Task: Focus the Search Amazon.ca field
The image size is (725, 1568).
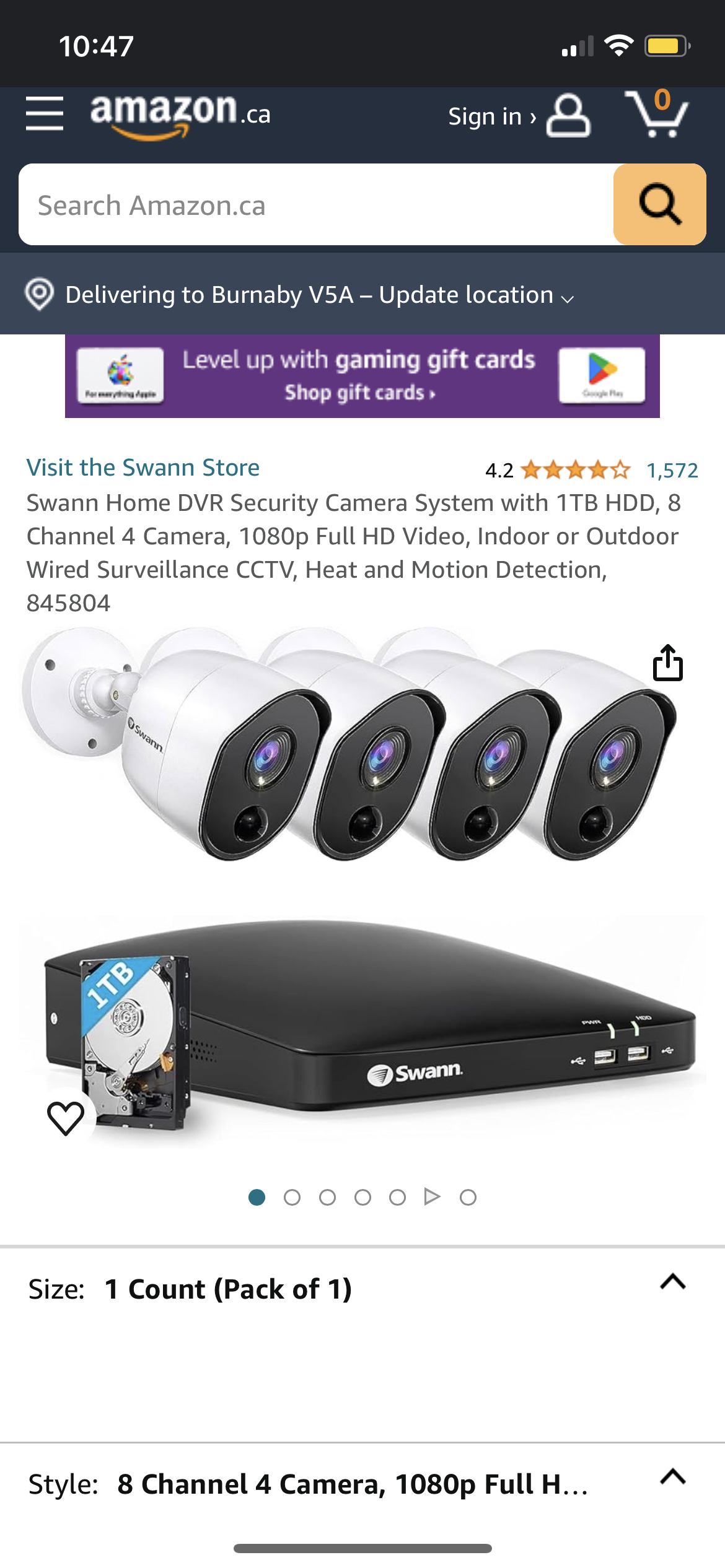Action: (316, 205)
